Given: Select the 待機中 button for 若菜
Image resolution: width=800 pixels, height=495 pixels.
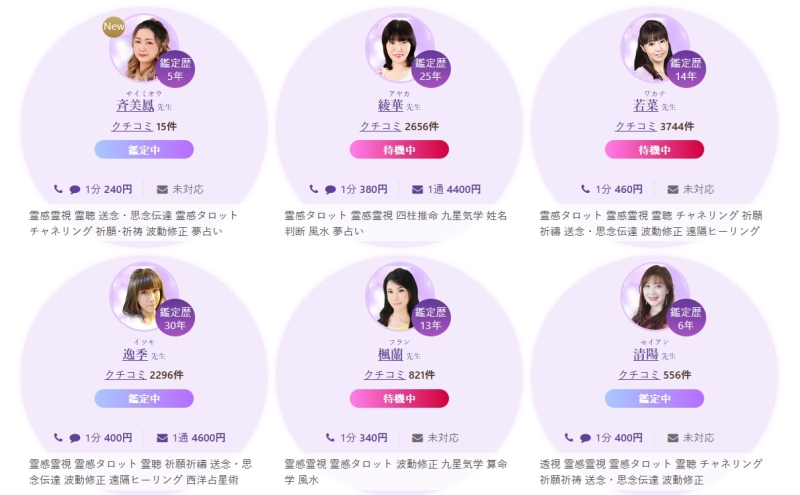Looking at the screenshot, I should tap(654, 149).
